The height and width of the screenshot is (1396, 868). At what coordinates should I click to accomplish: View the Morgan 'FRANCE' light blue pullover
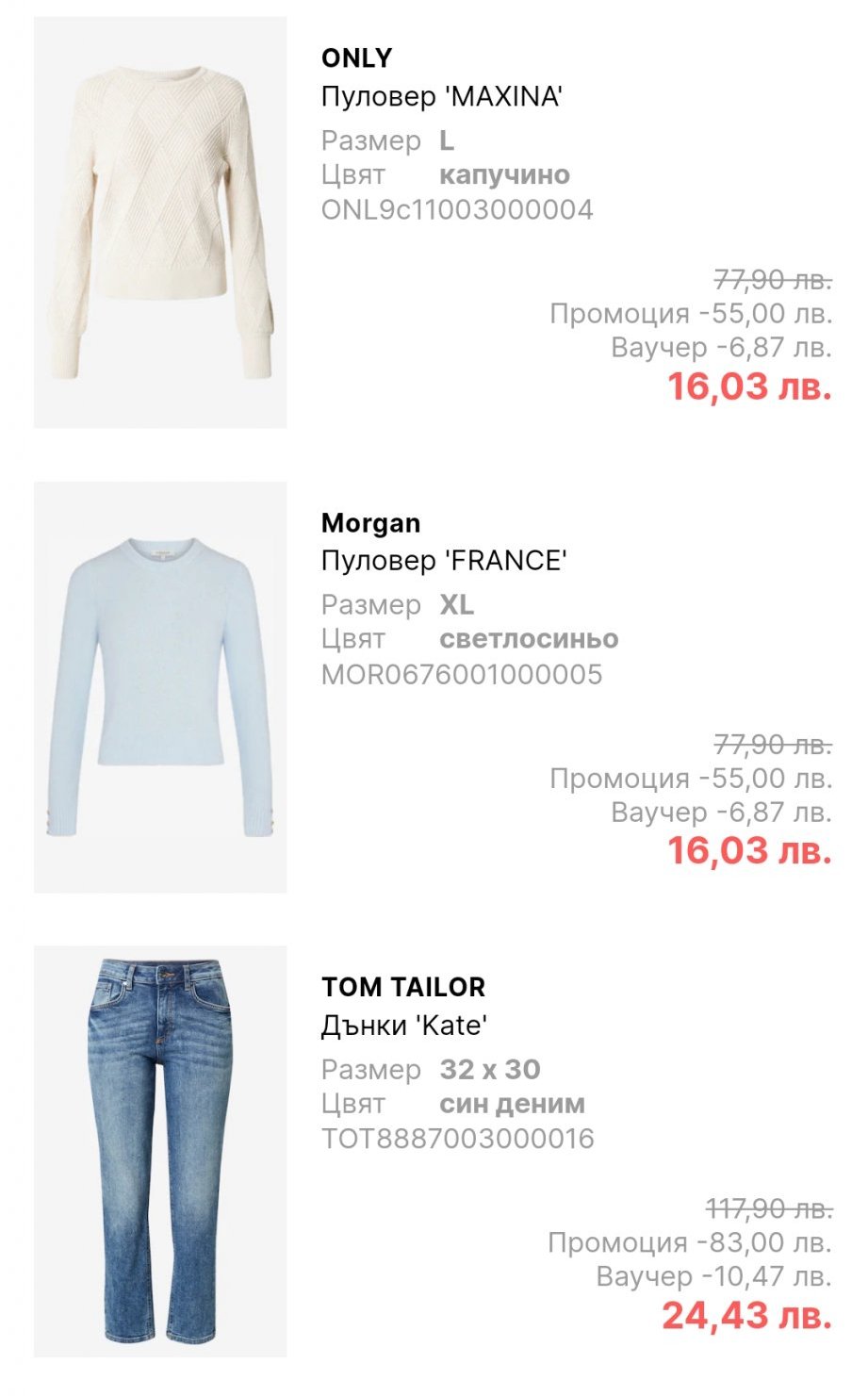pos(160,687)
